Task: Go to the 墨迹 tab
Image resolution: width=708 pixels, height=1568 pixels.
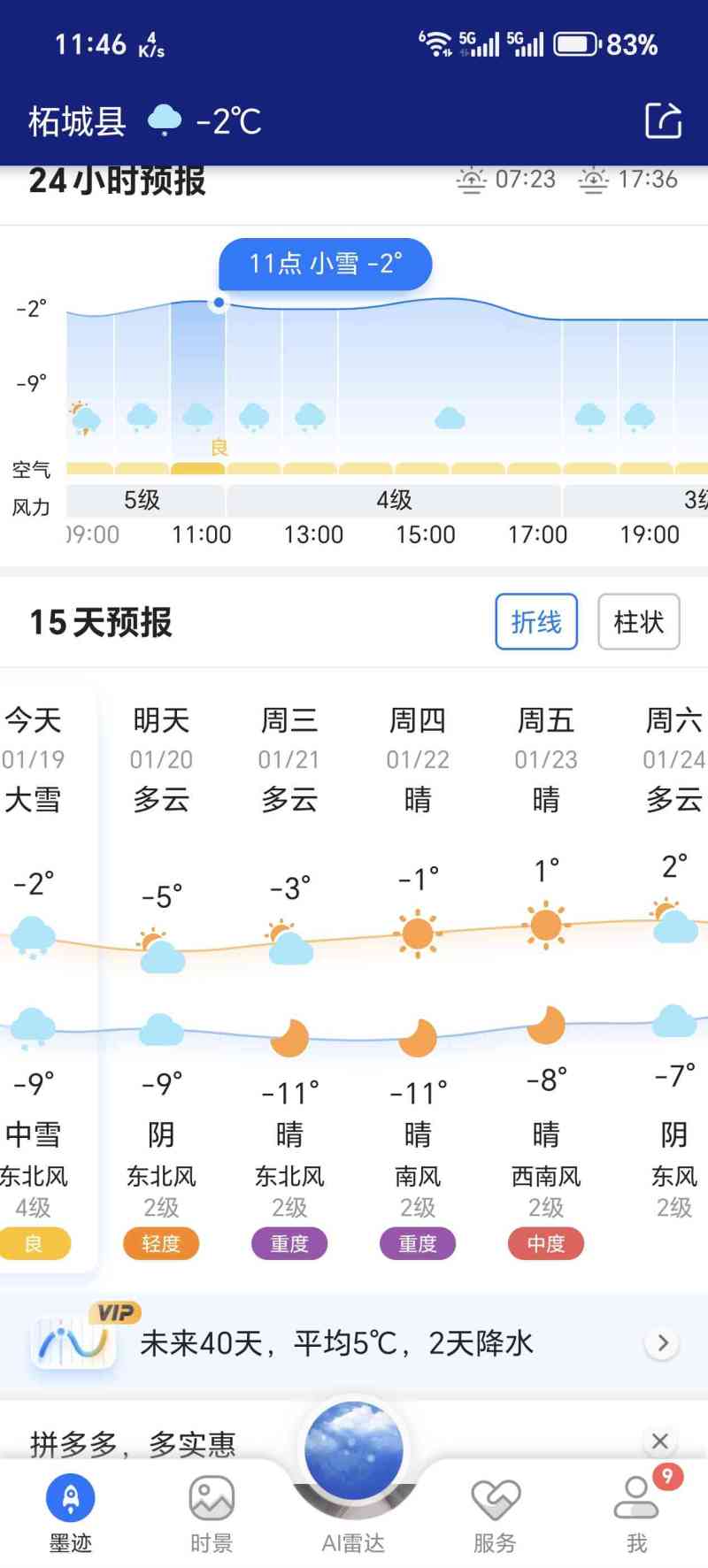Action: [x=71, y=1513]
